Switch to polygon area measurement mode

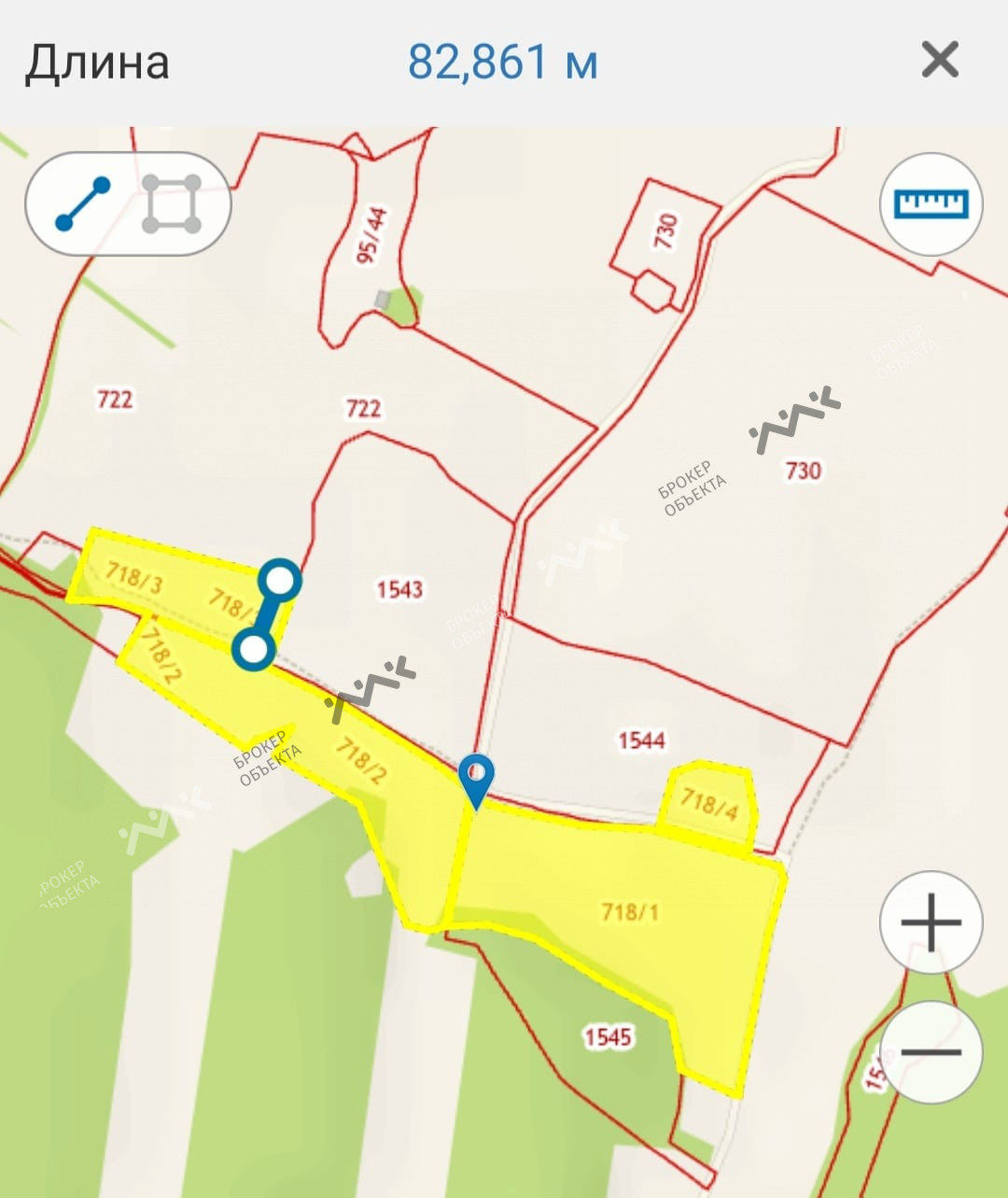[172, 204]
